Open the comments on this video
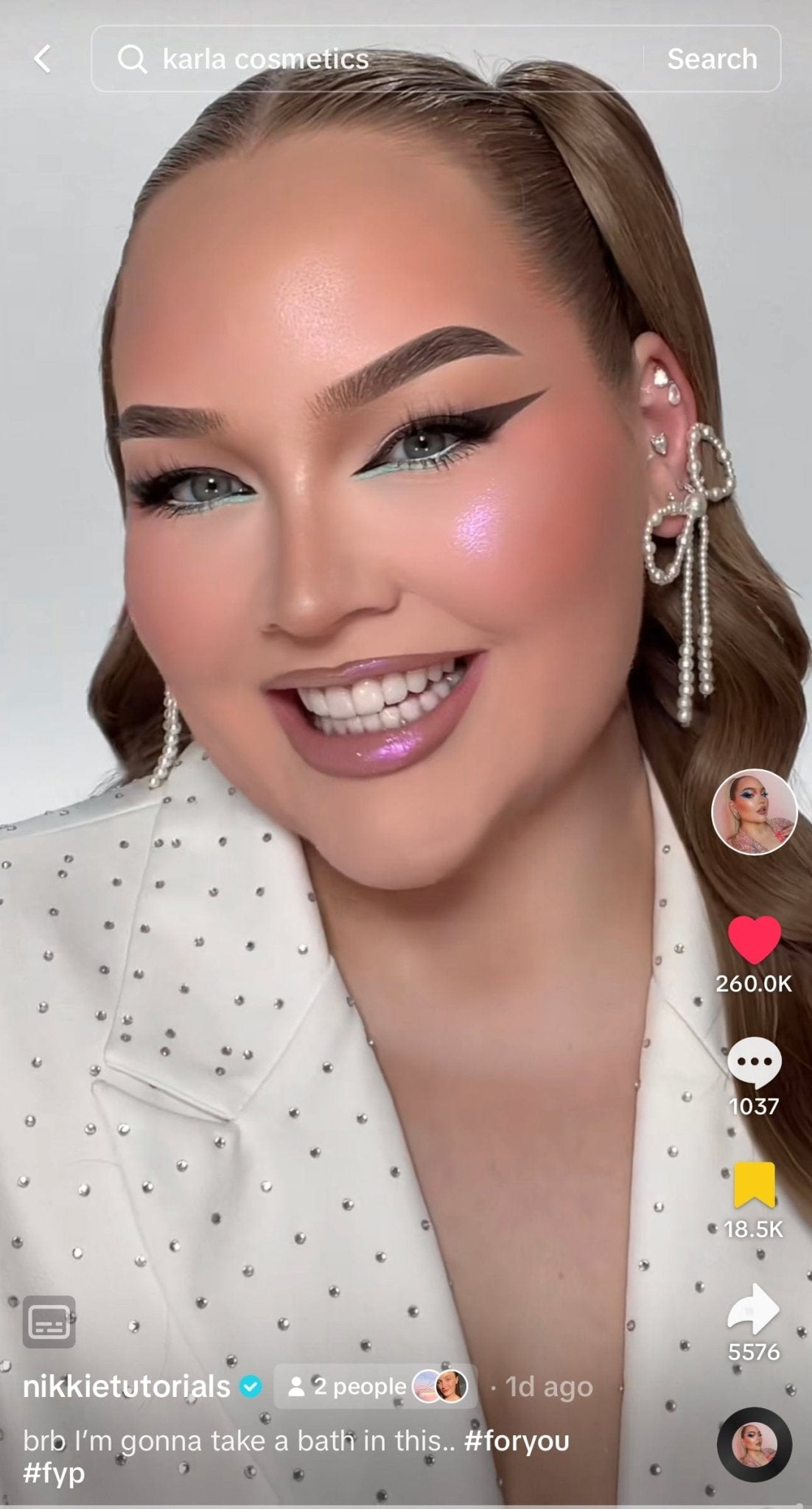 (x=754, y=1063)
